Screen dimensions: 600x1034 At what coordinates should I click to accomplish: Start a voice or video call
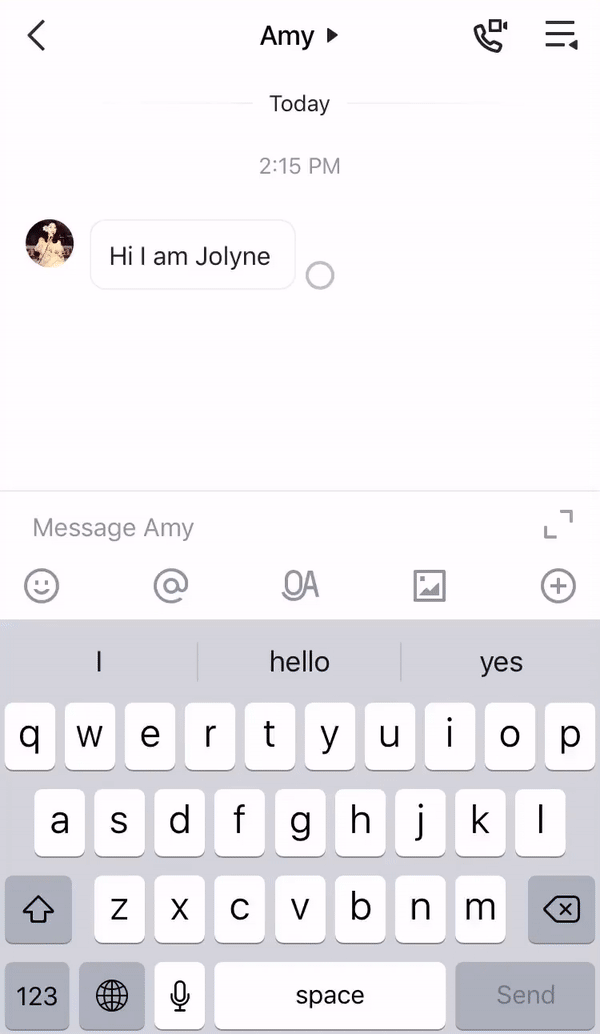[x=490, y=36]
